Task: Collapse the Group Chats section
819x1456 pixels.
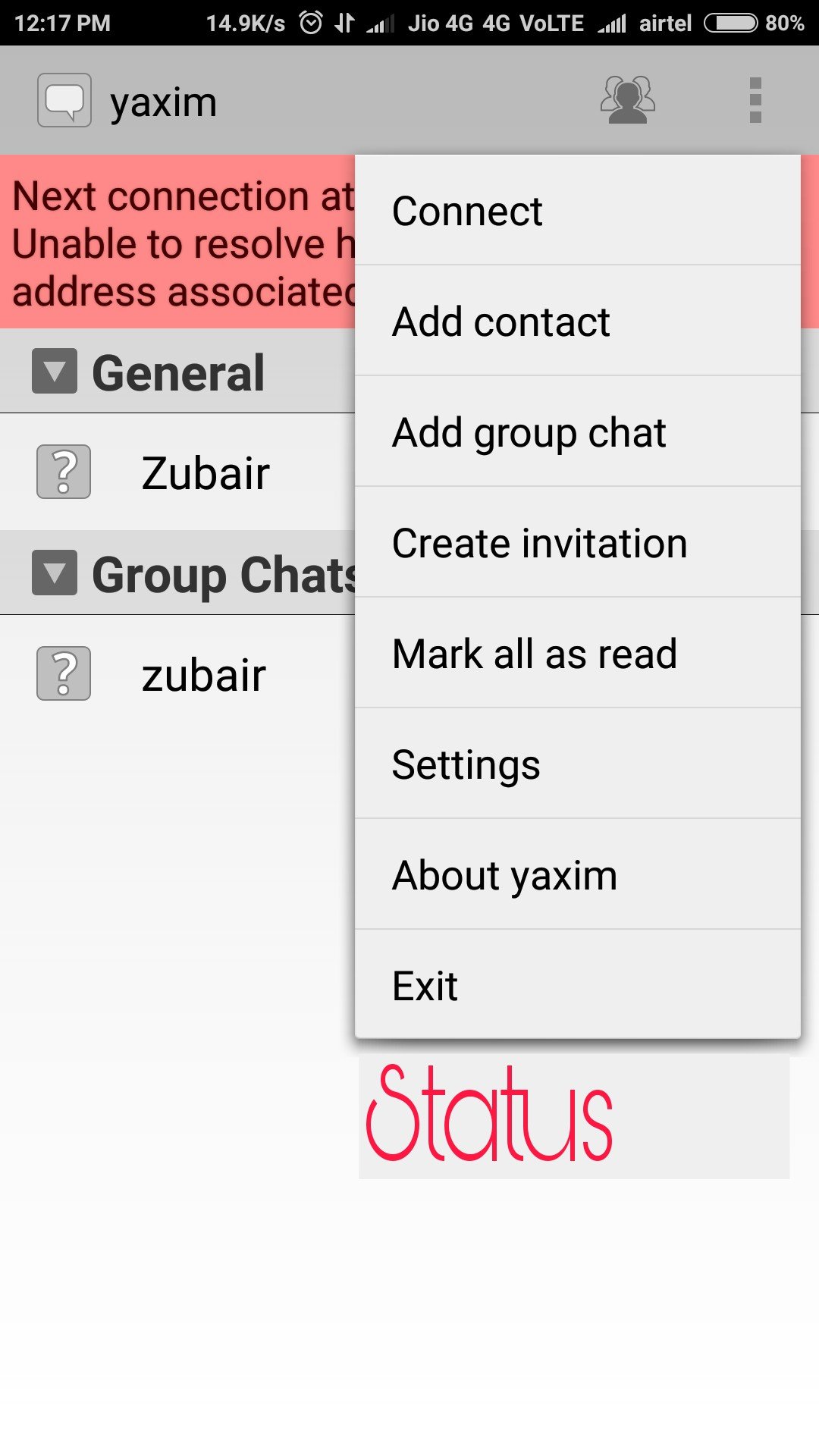Action: [55, 573]
